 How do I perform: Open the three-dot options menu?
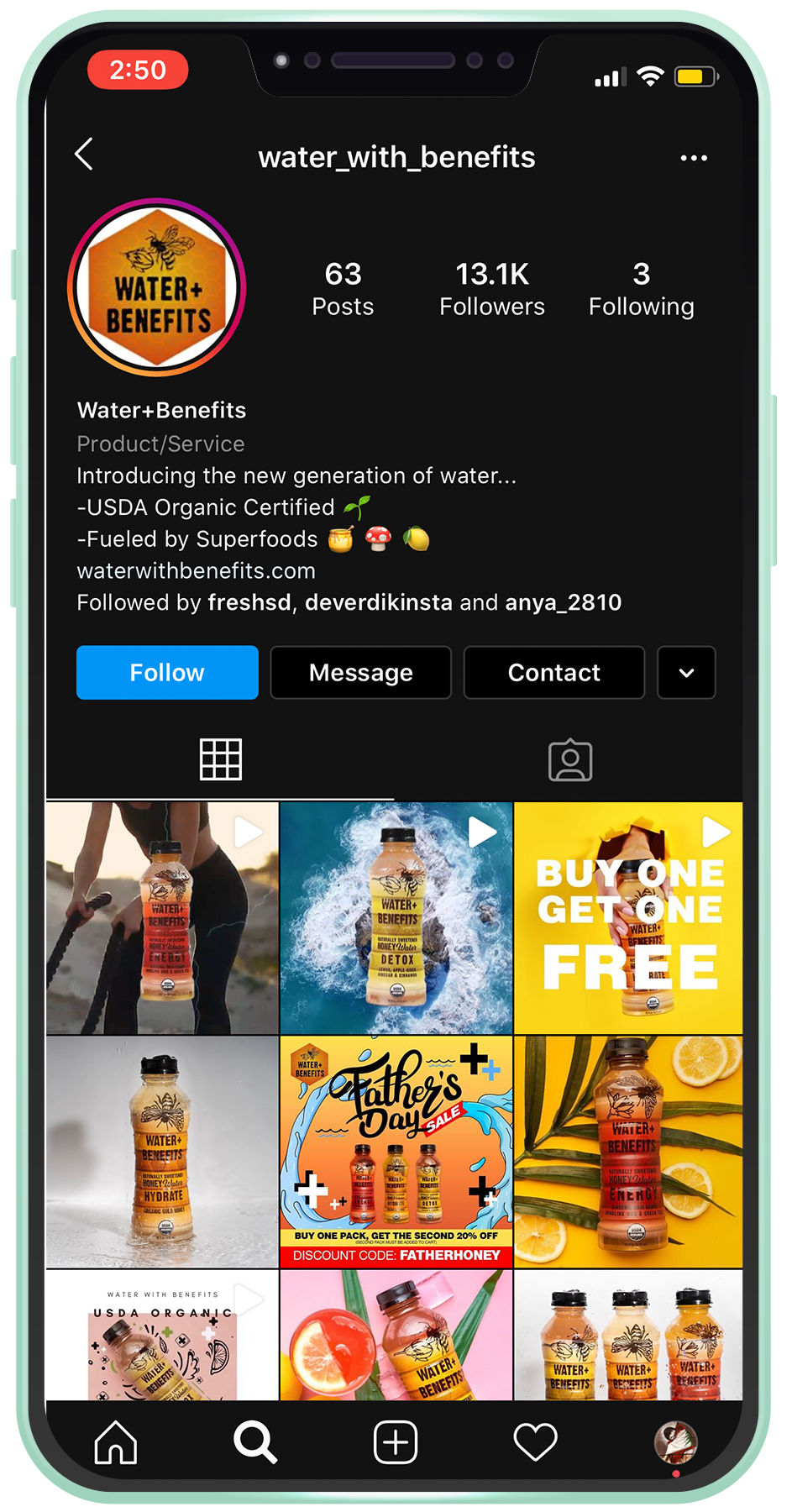(x=693, y=158)
